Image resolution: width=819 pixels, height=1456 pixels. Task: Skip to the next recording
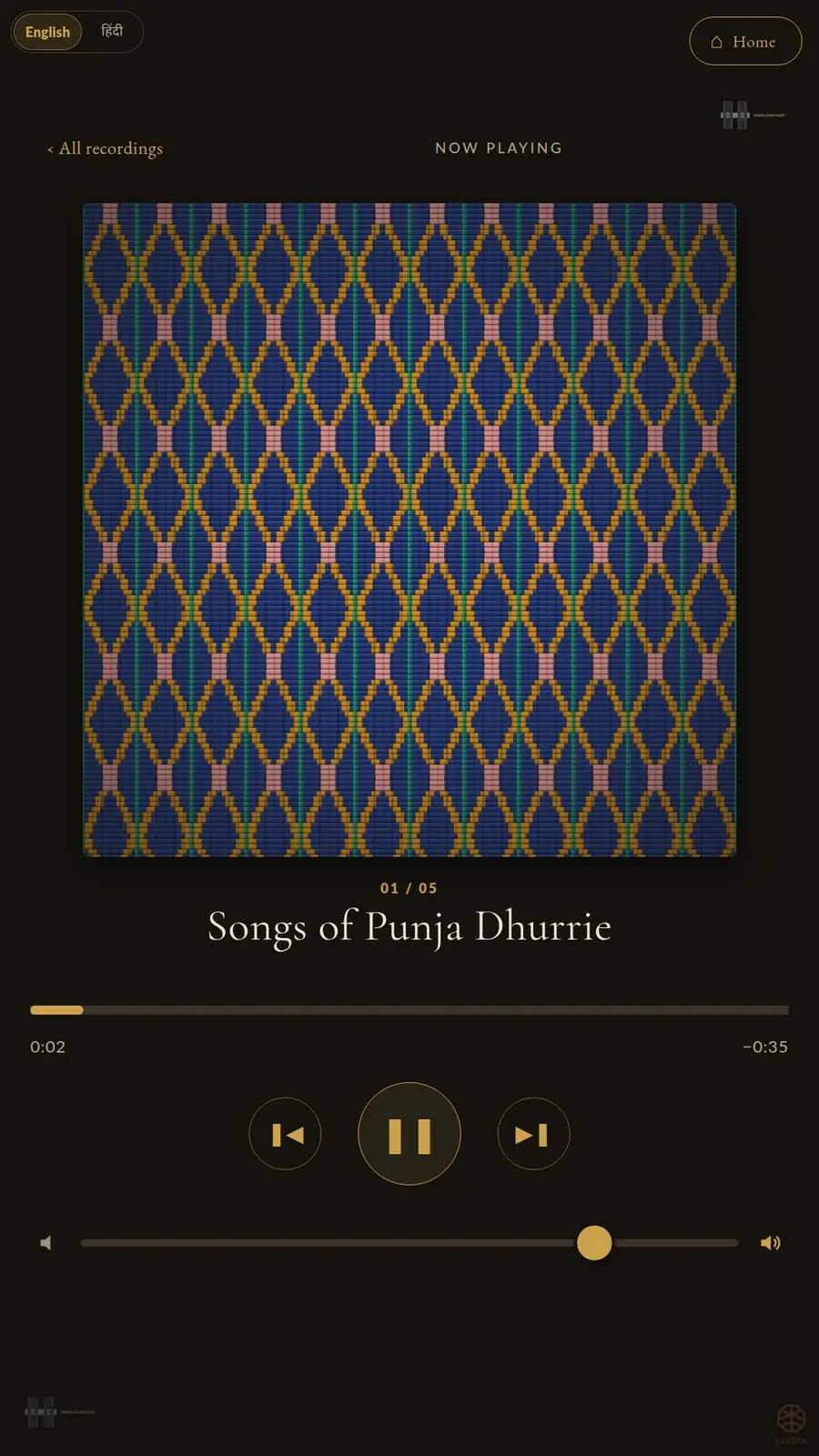pyautogui.click(x=533, y=1134)
